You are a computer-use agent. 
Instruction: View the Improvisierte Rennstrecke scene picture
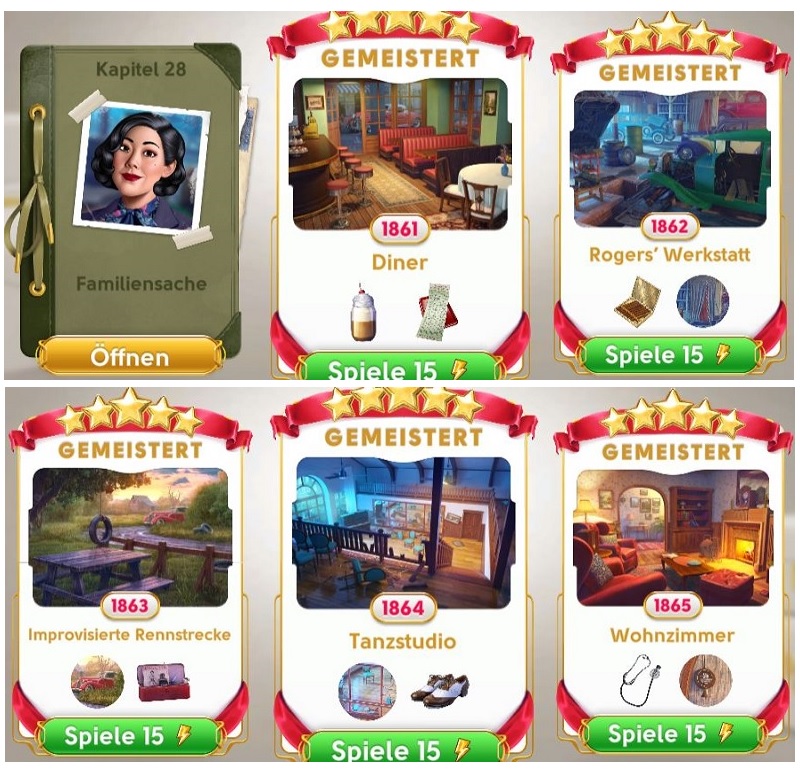tap(130, 536)
